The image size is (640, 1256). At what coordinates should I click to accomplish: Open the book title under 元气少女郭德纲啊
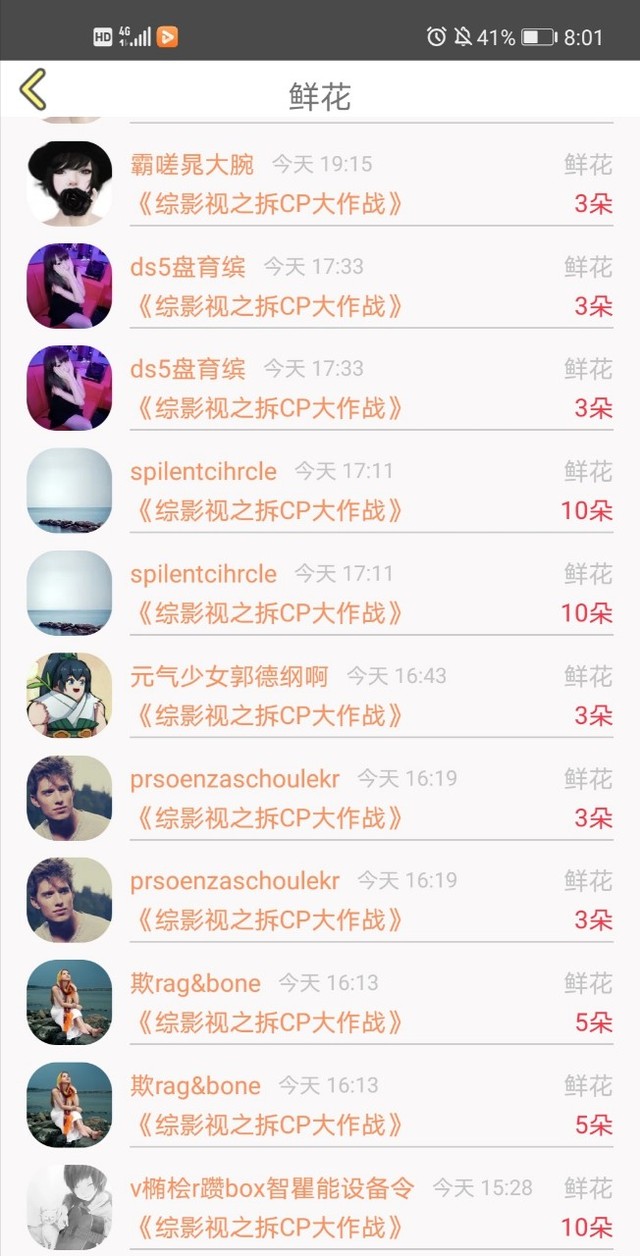(x=270, y=716)
